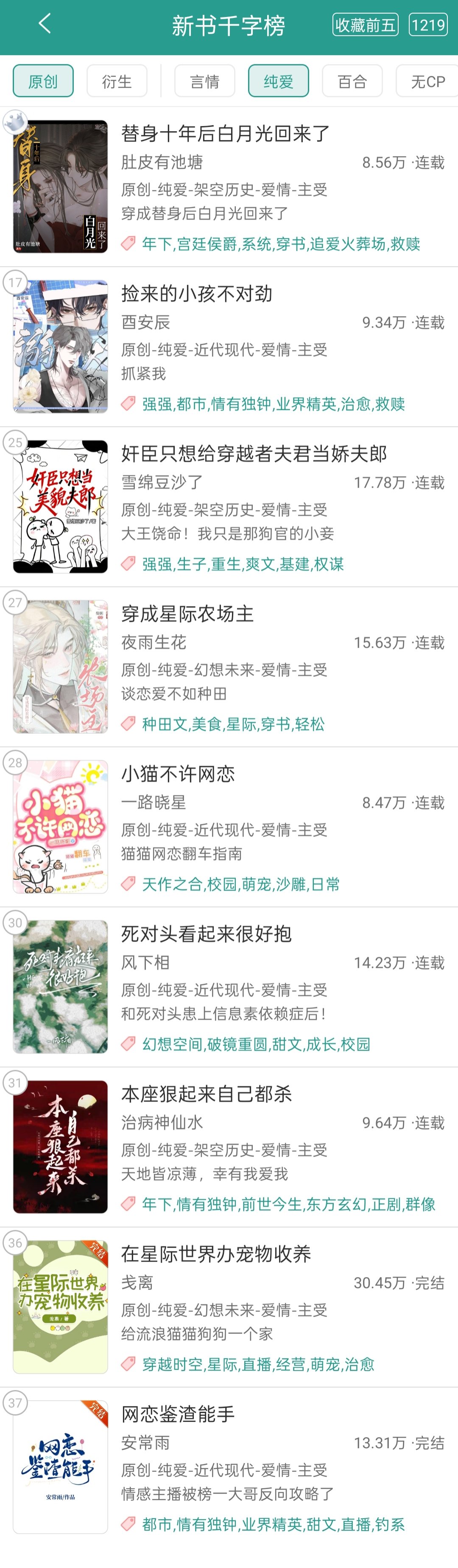Tap the 收藏前五 button
This screenshot has width=458, height=1568.
[x=365, y=25]
